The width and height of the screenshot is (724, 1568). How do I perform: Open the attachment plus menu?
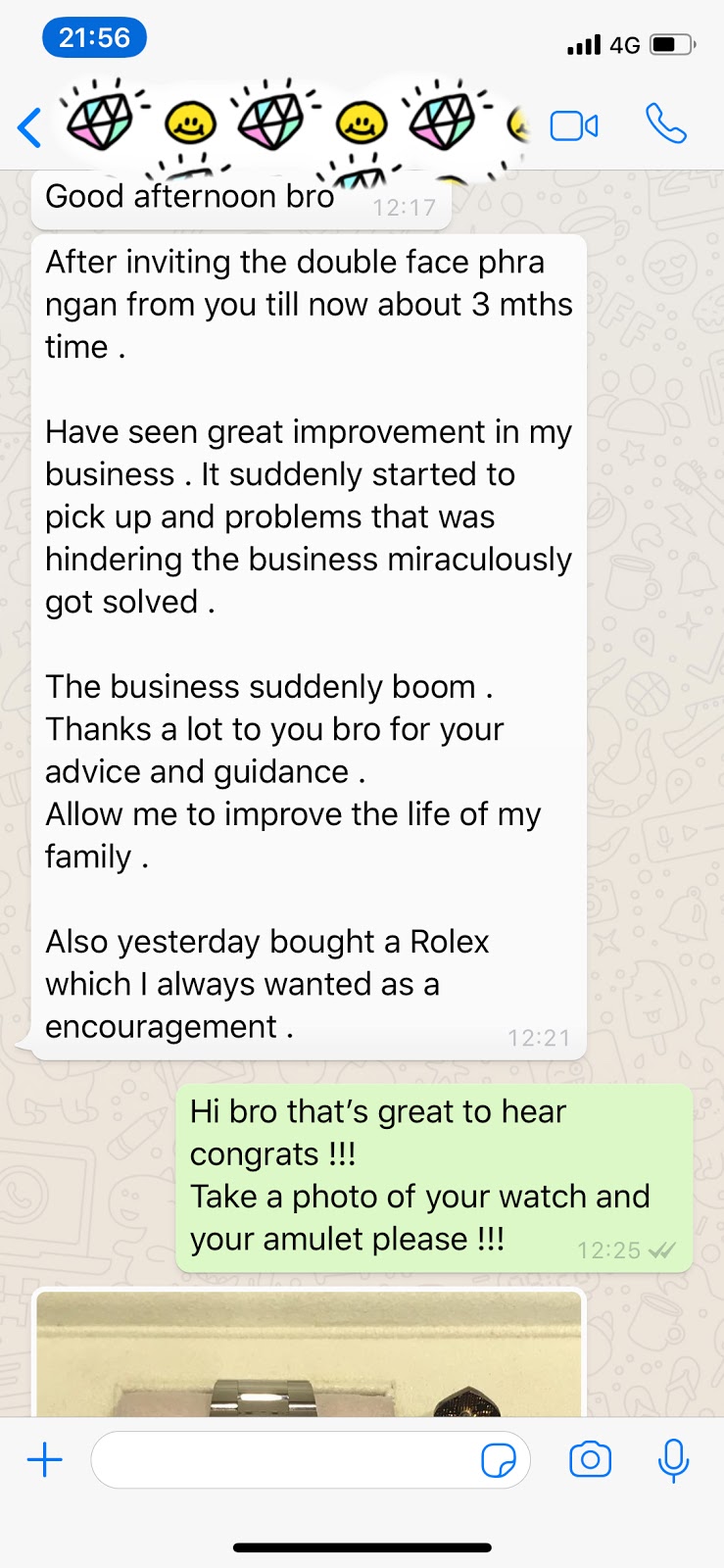[x=45, y=1460]
